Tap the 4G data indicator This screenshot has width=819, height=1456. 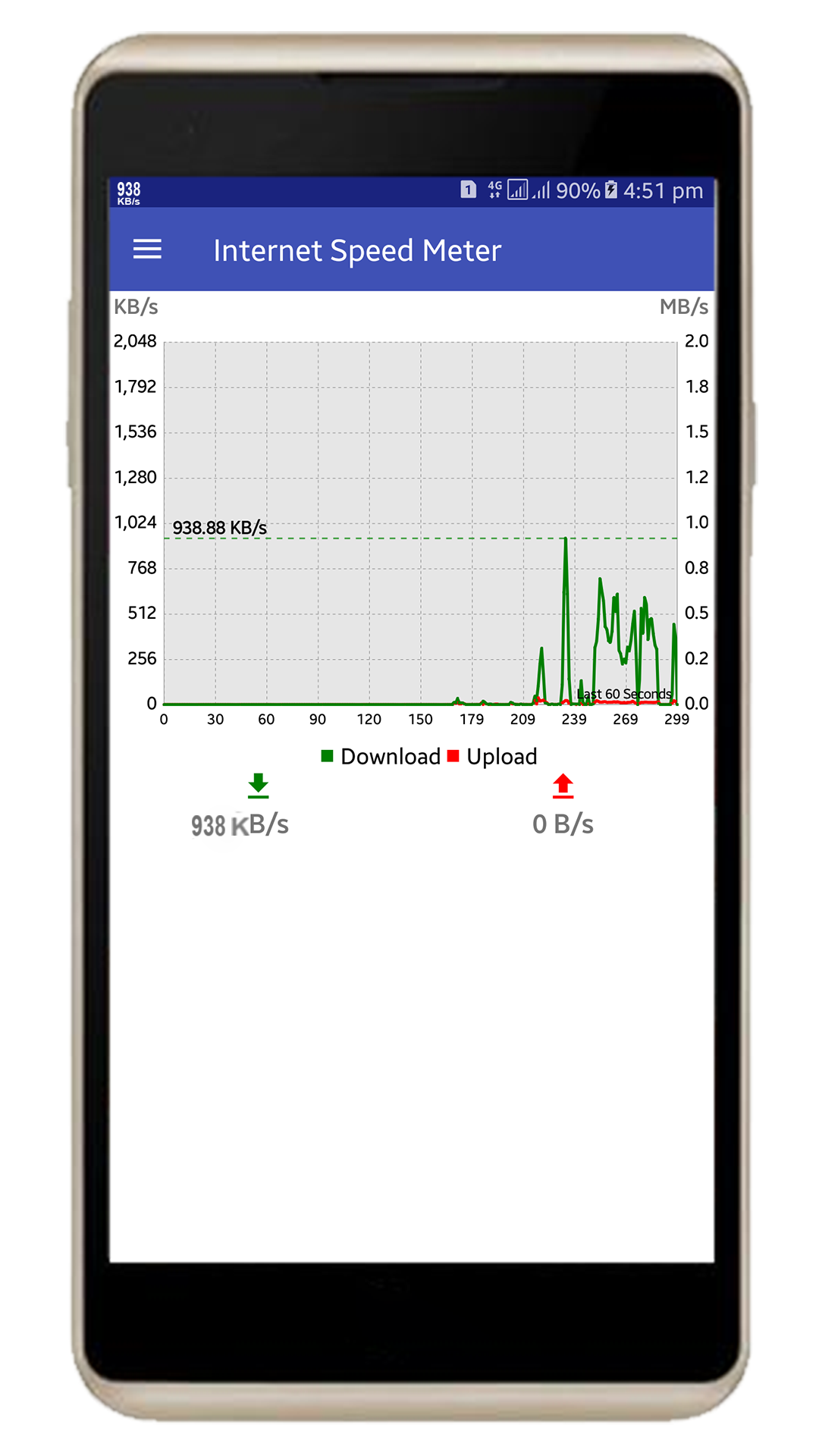tap(494, 192)
